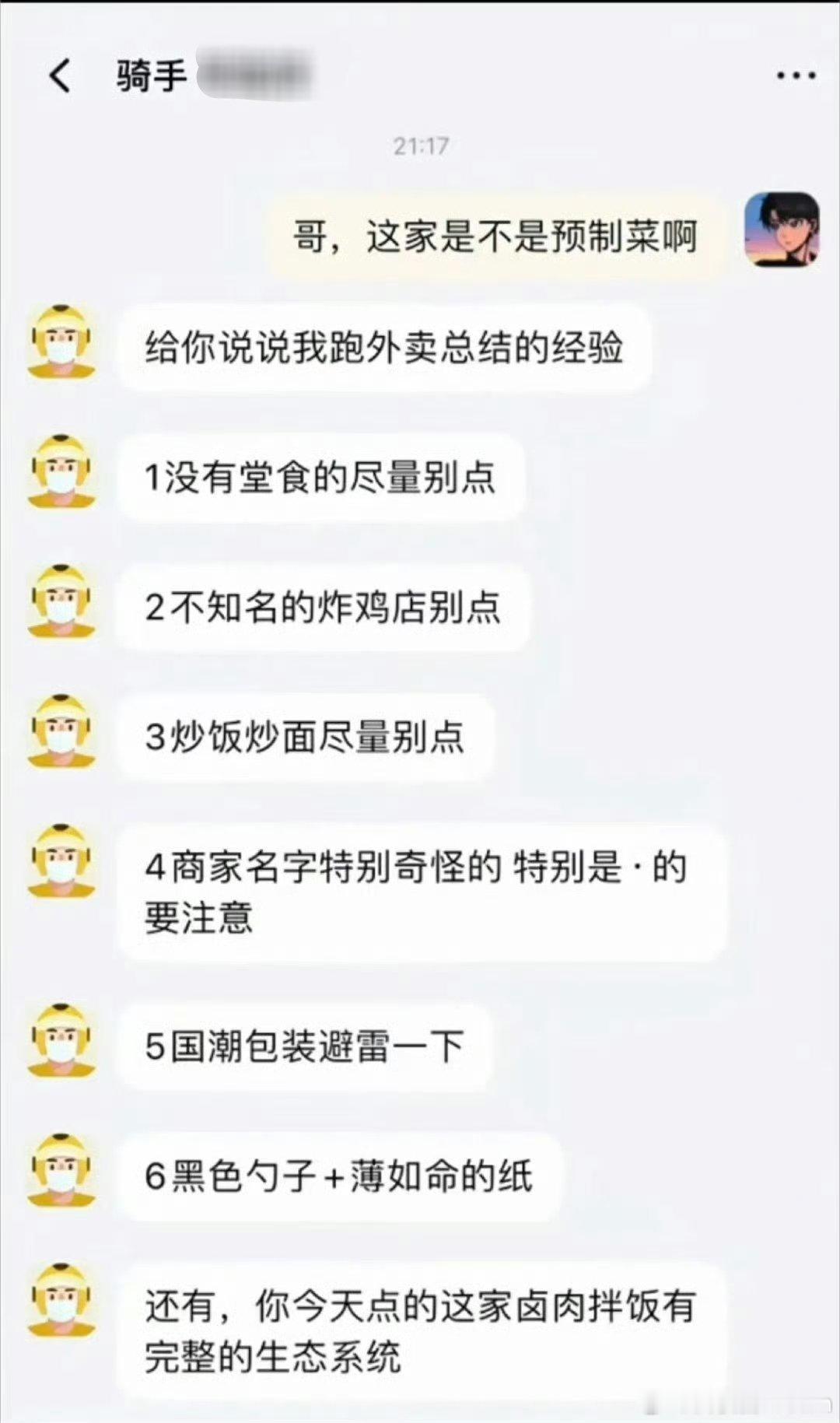Image resolution: width=840 pixels, height=1423 pixels.
Task: Select the 5国潮包装避雷一下 message bubble
Action: 303,1048
